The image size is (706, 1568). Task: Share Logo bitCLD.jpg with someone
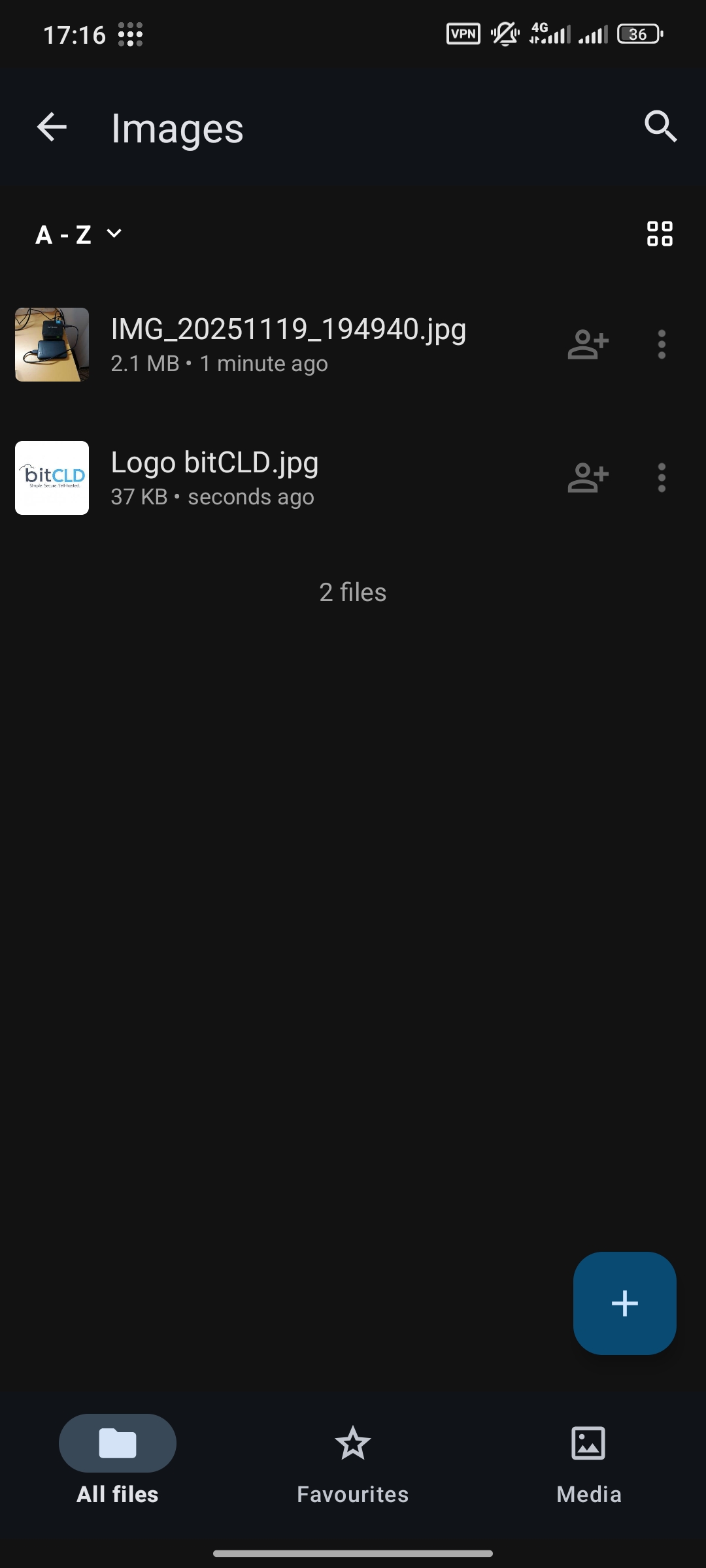tap(588, 478)
